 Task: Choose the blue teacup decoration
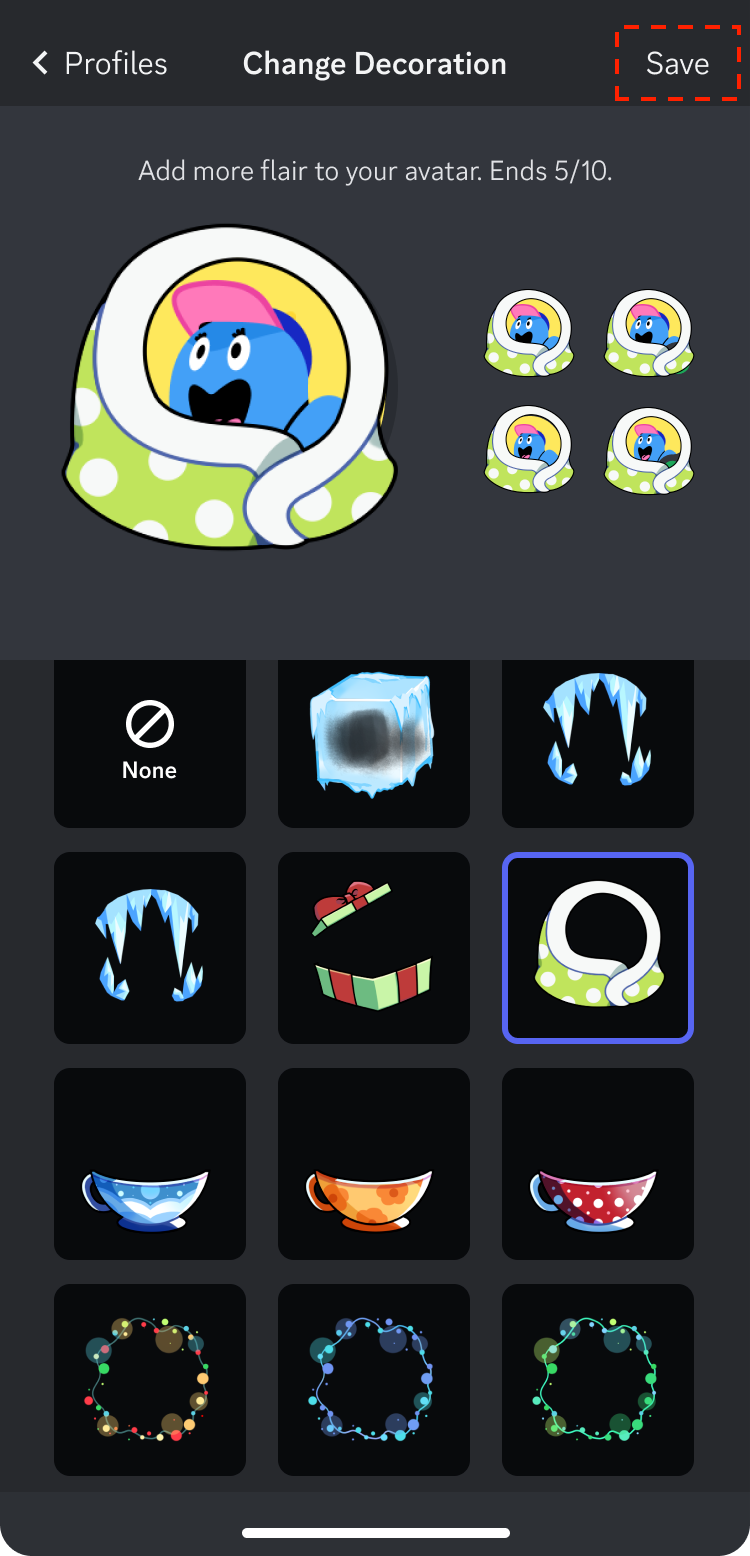(150, 1163)
